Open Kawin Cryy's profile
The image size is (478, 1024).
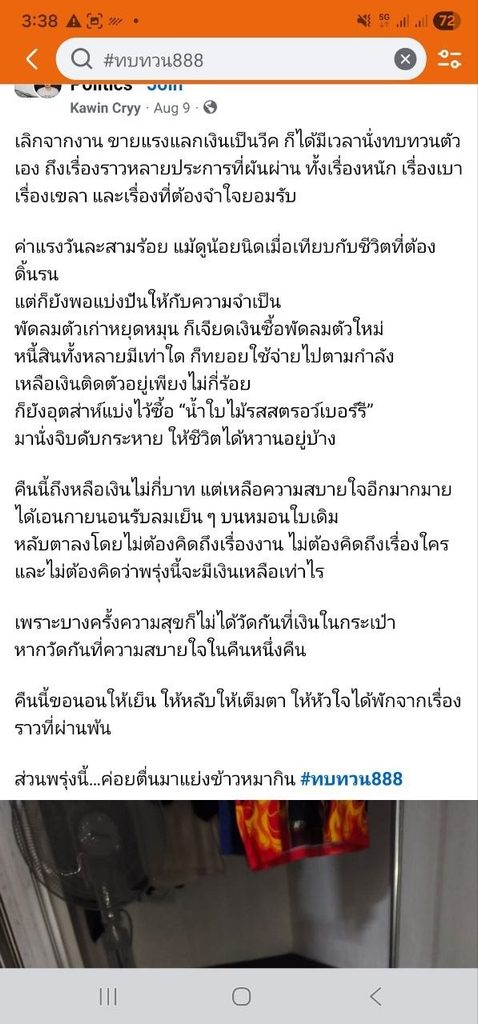pyautogui.click(x=105, y=108)
